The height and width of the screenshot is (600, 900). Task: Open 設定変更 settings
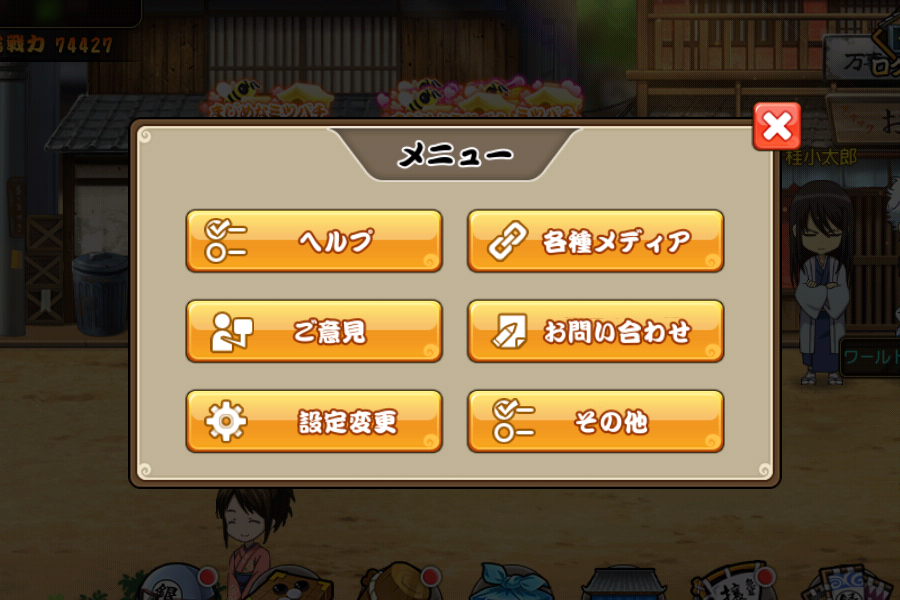tap(314, 421)
